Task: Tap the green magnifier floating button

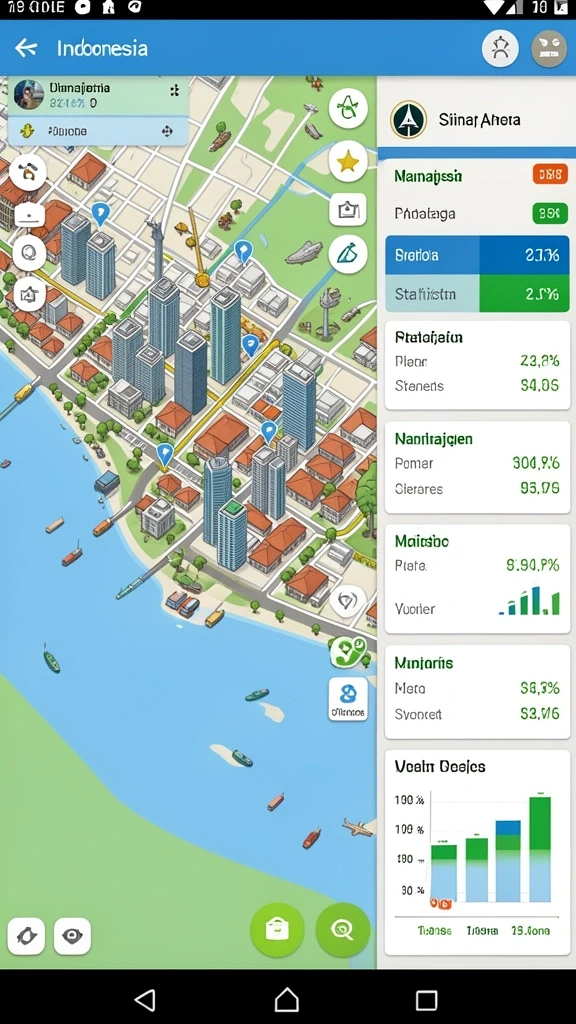Action: (x=342, y=929)
